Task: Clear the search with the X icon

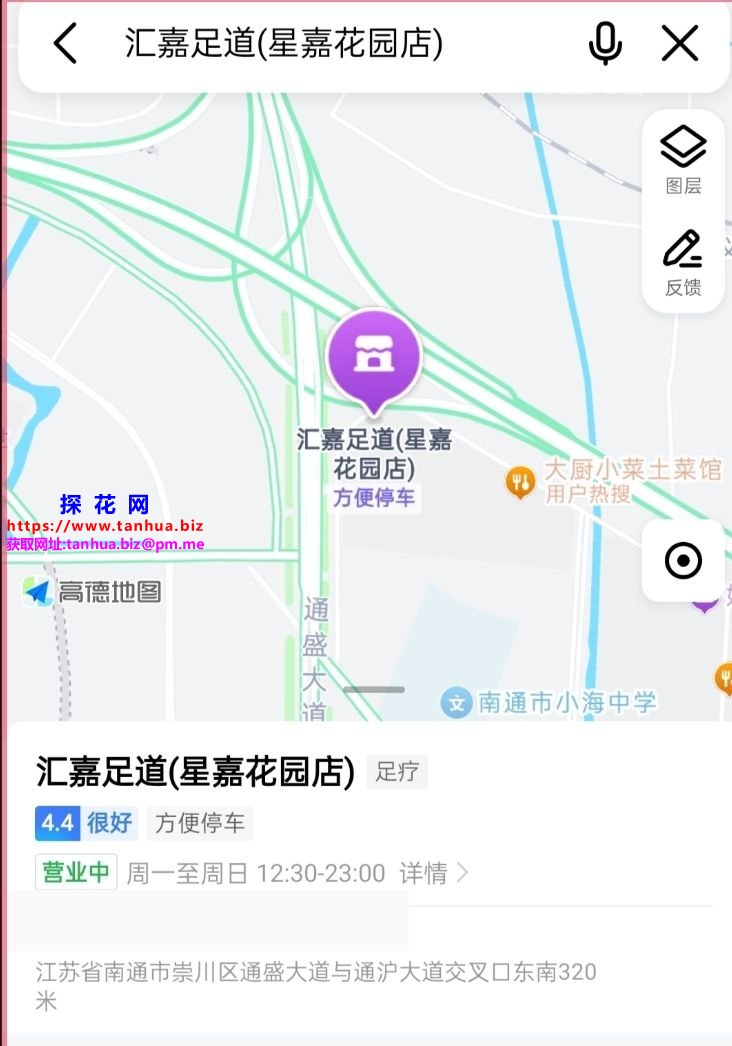Action: tap(680, 44)
